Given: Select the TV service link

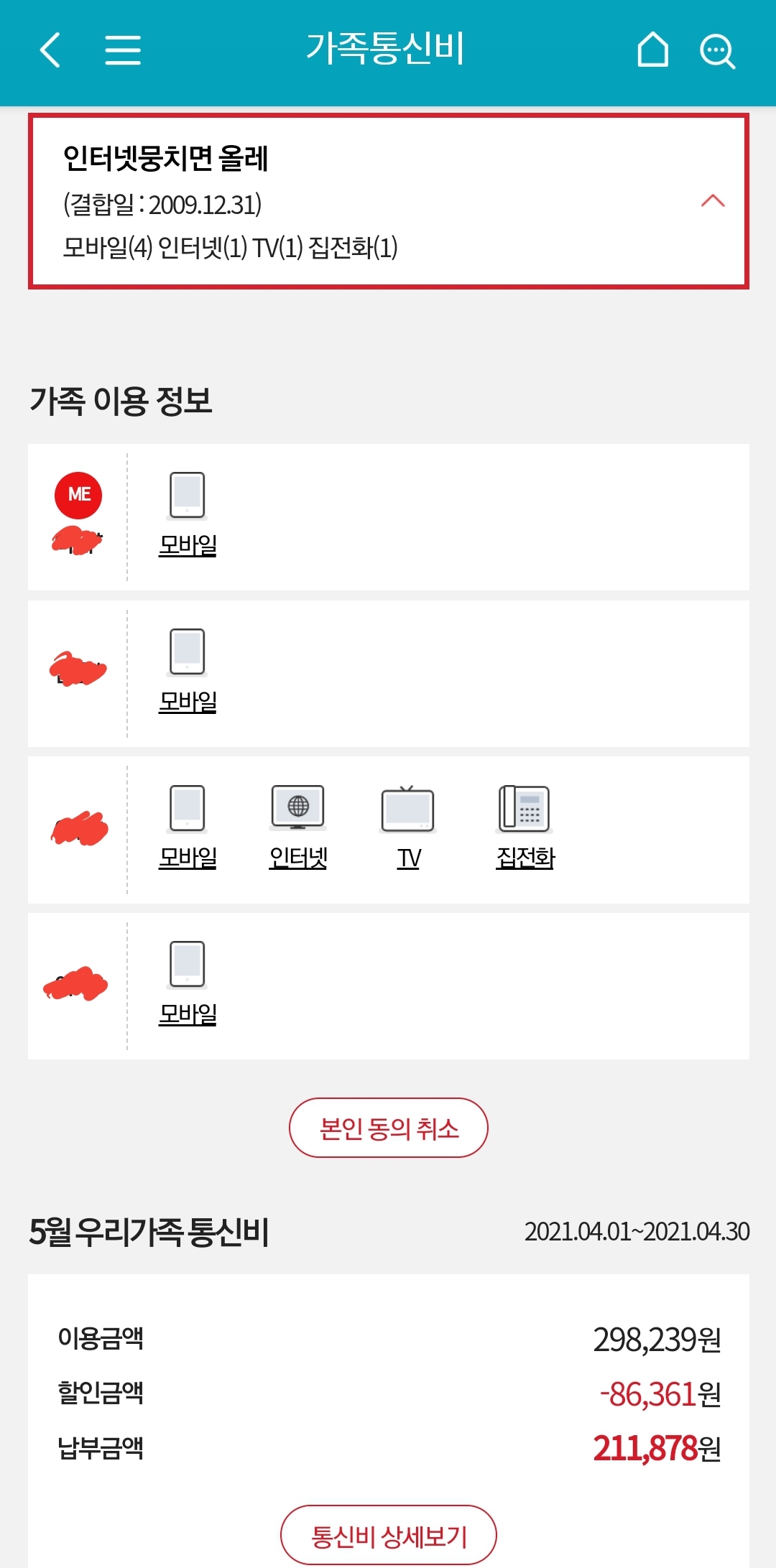Looking at the screenshot, I should (x=409, y=857).
